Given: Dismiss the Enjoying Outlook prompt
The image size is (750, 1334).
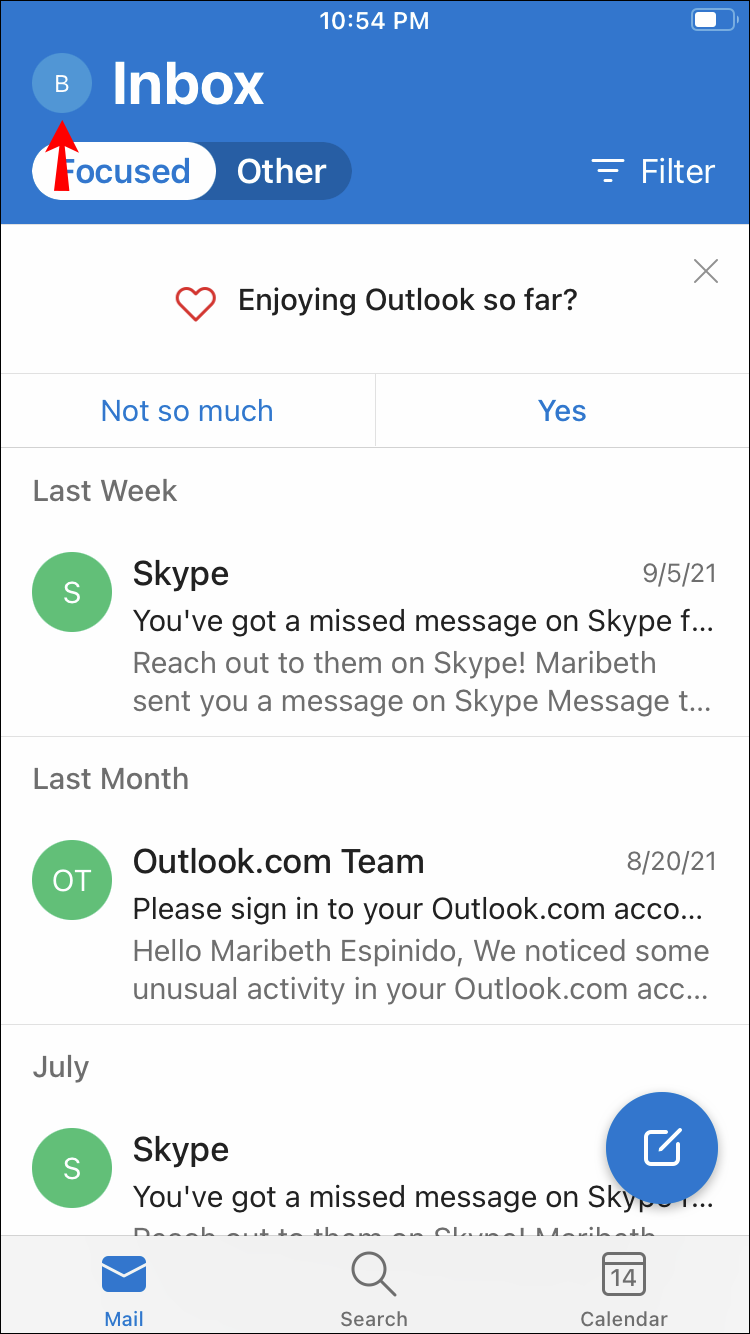Looking at the screenshot, I should 706,271.
